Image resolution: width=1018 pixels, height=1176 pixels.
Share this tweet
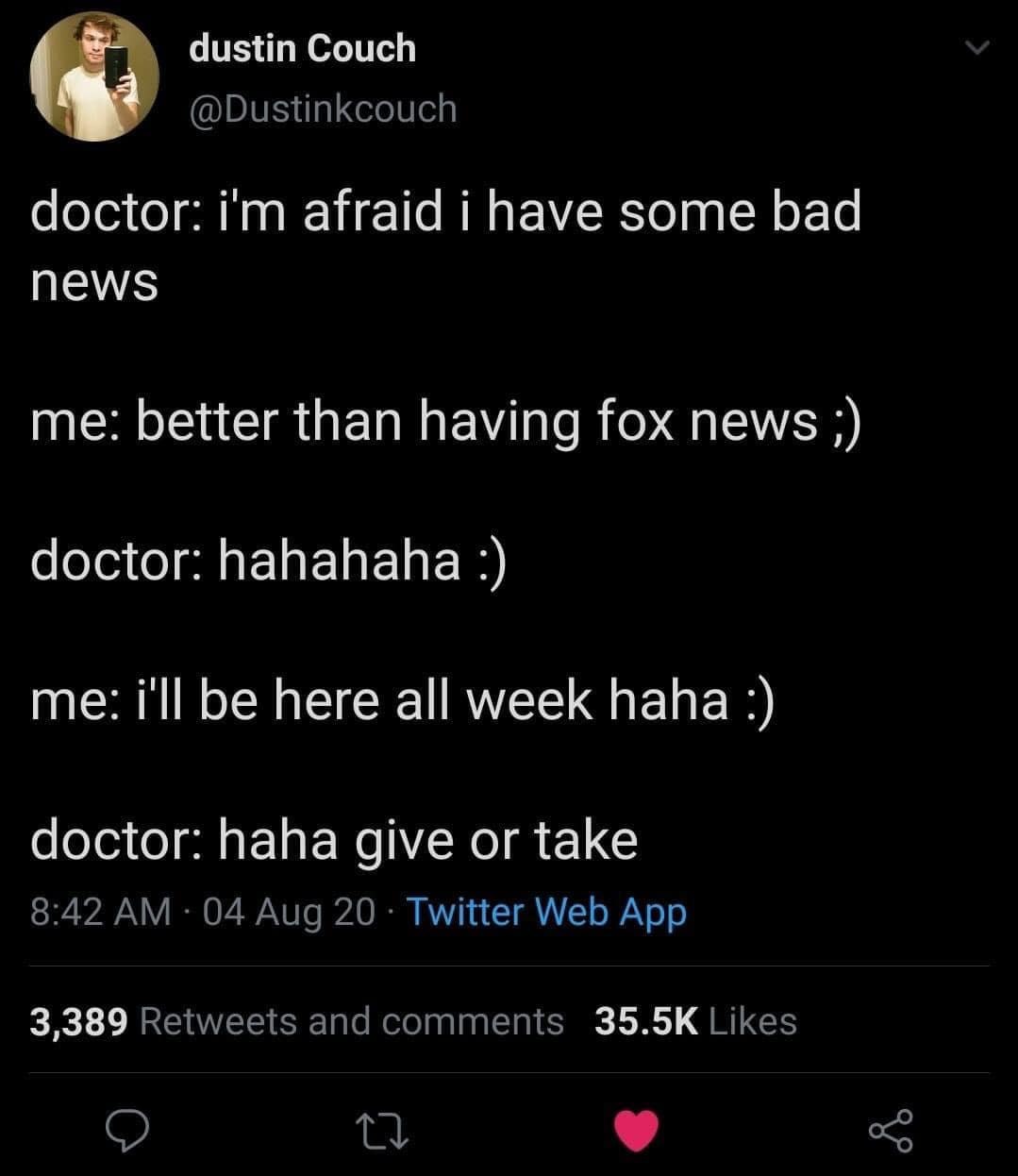point(892,1130)
